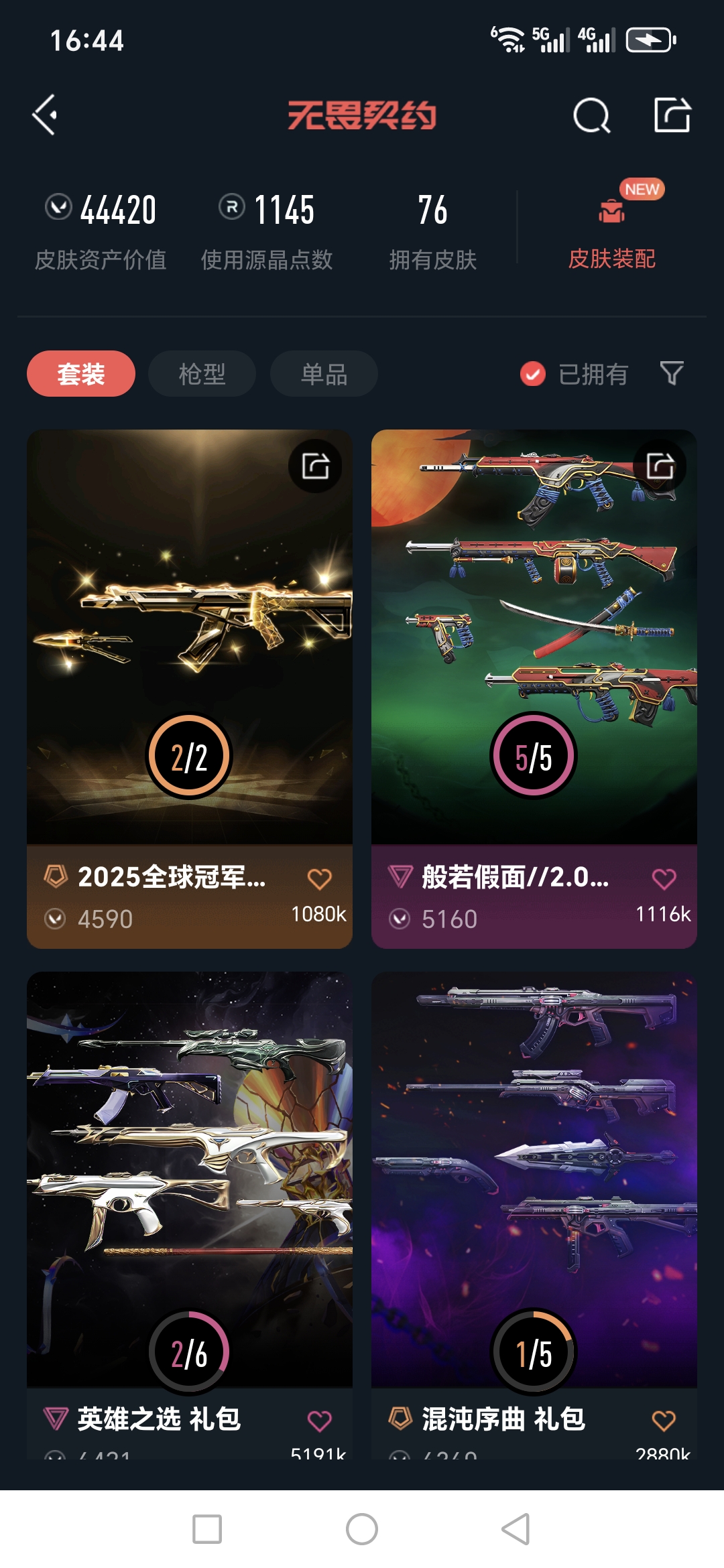Like the 英雄之选 礼包 bundle

coord(319,1420)
